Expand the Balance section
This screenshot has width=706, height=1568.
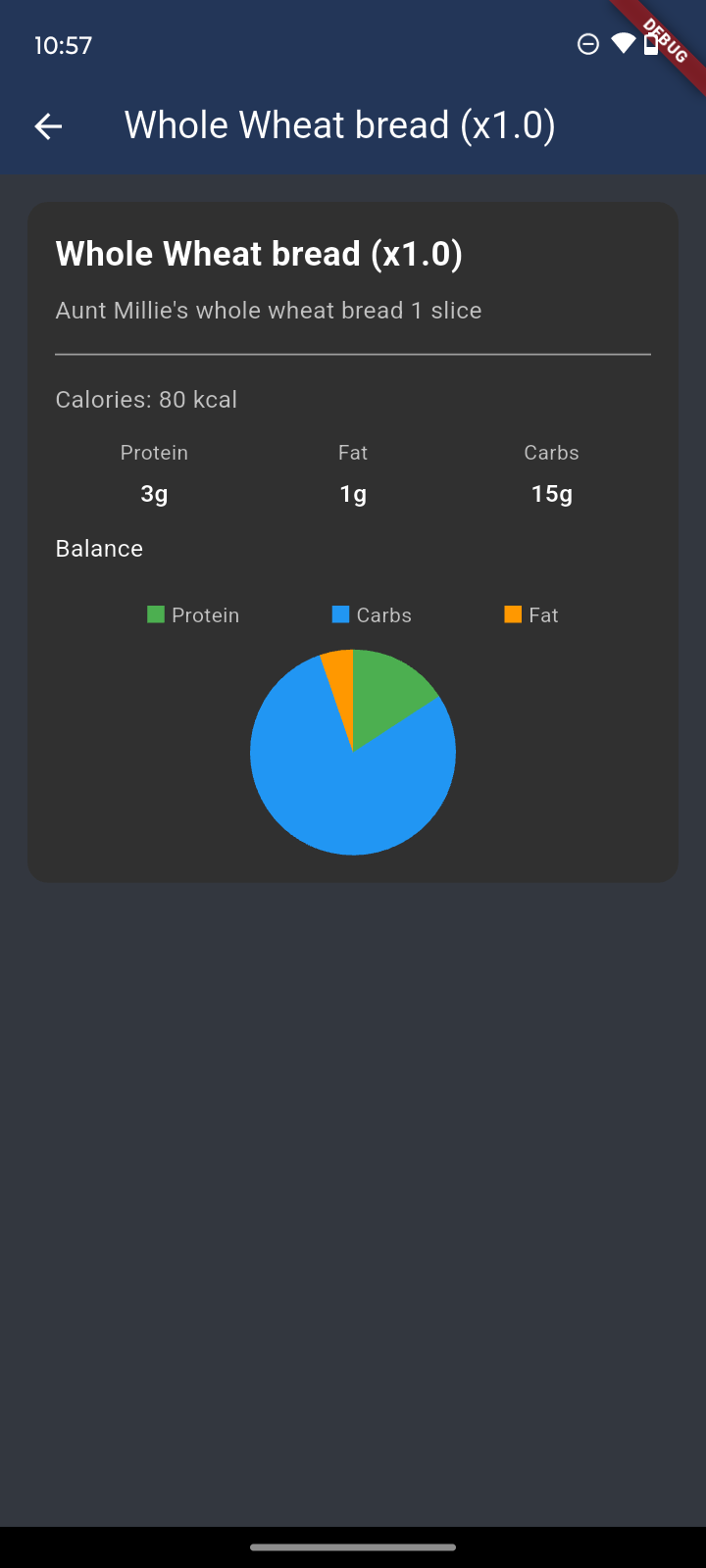point(99,548)
